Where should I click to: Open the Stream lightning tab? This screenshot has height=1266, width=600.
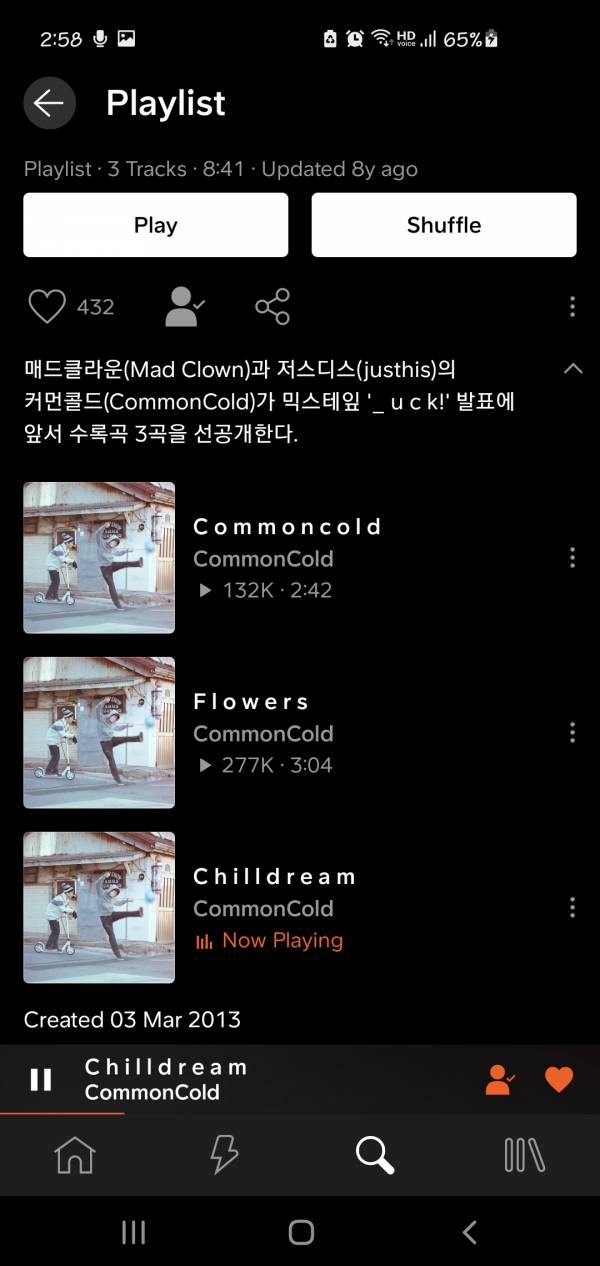[x=224, y=1156]
